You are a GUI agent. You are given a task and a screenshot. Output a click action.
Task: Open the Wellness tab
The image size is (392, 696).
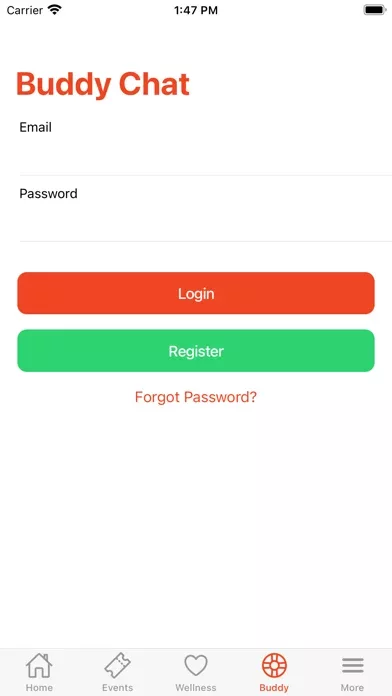[196, 672]
